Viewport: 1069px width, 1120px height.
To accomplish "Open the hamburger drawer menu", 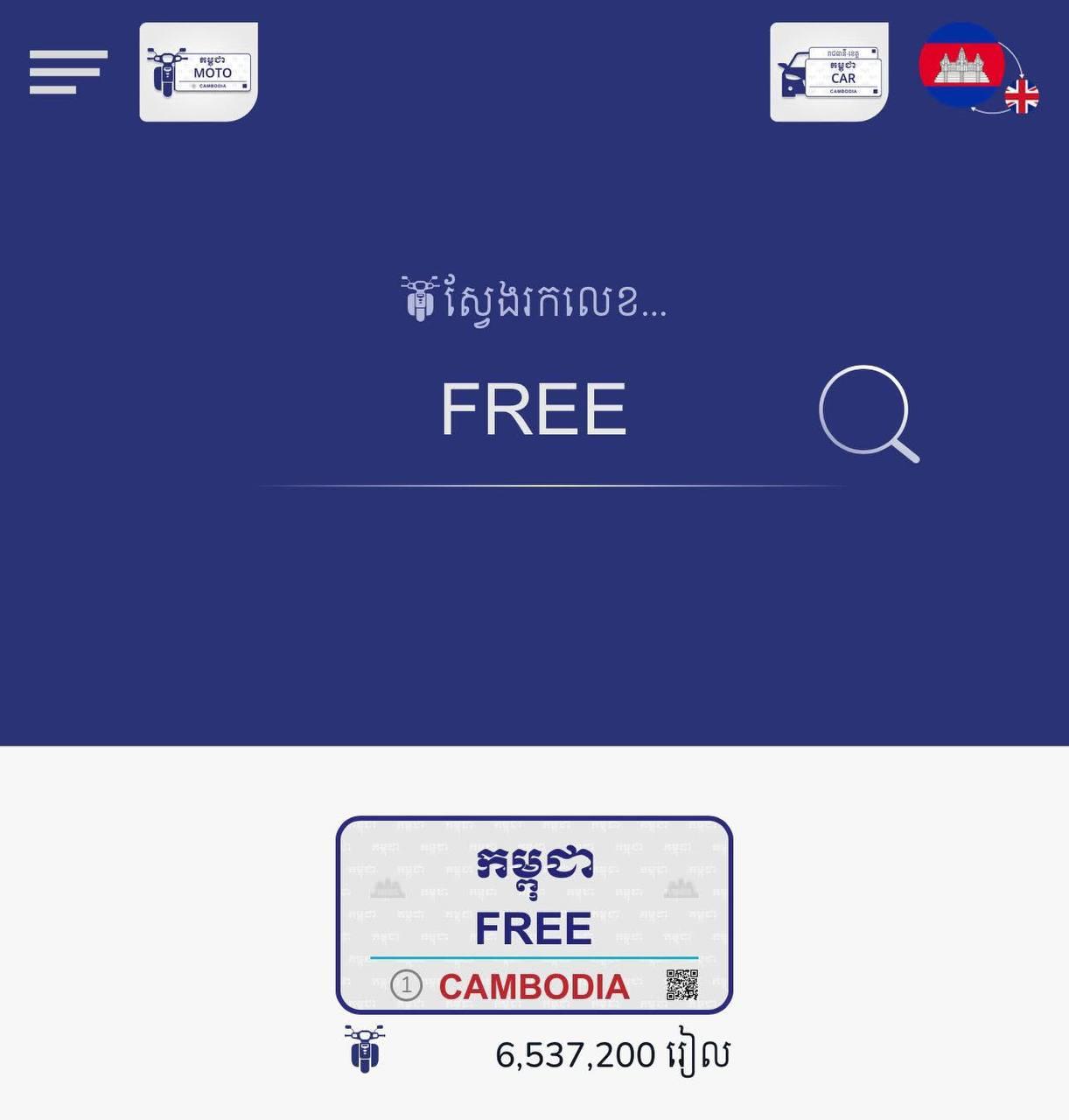I will pos(67,72).
